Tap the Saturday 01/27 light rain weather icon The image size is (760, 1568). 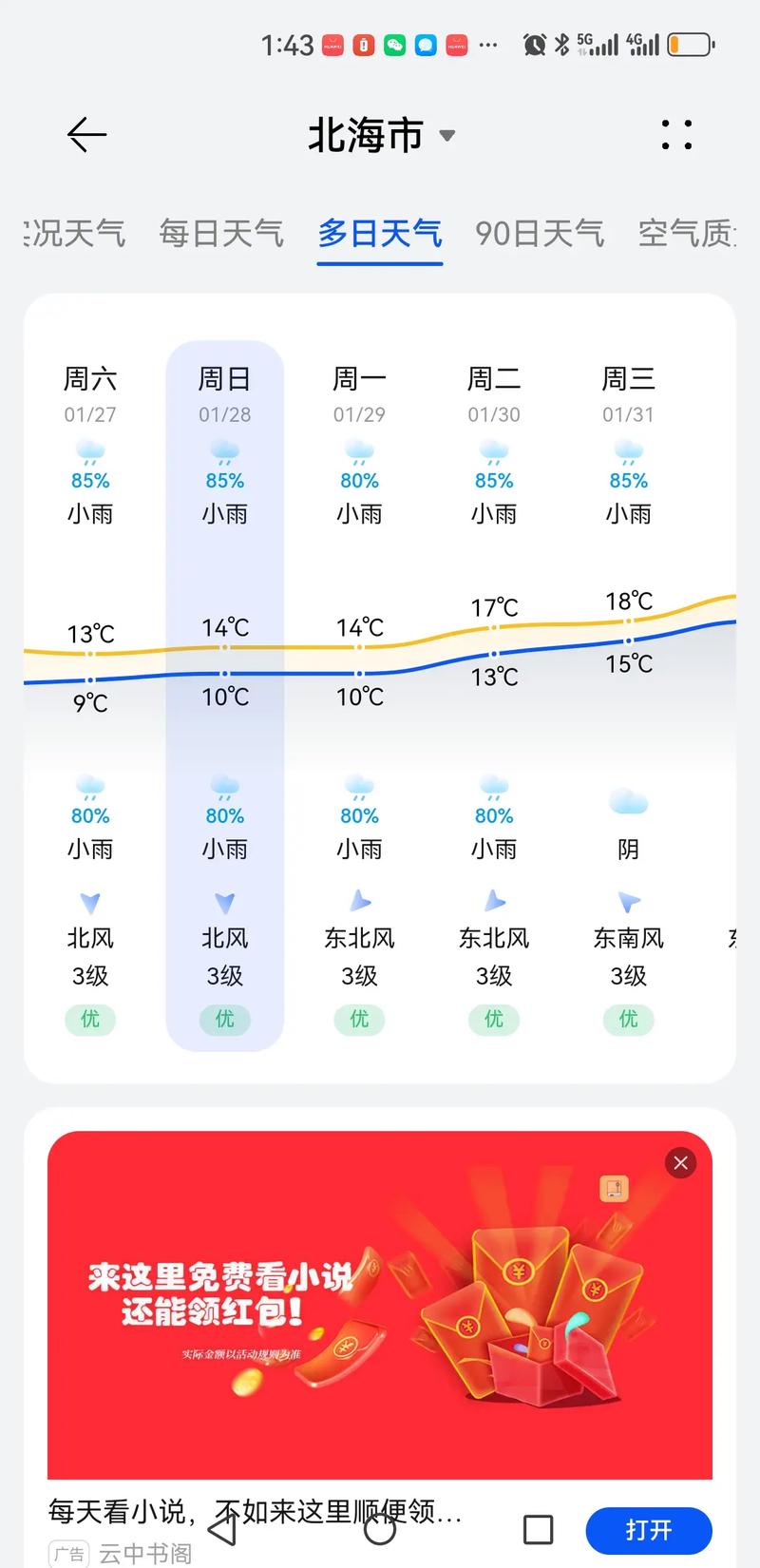pyautogui.click(x=89, y=449)
